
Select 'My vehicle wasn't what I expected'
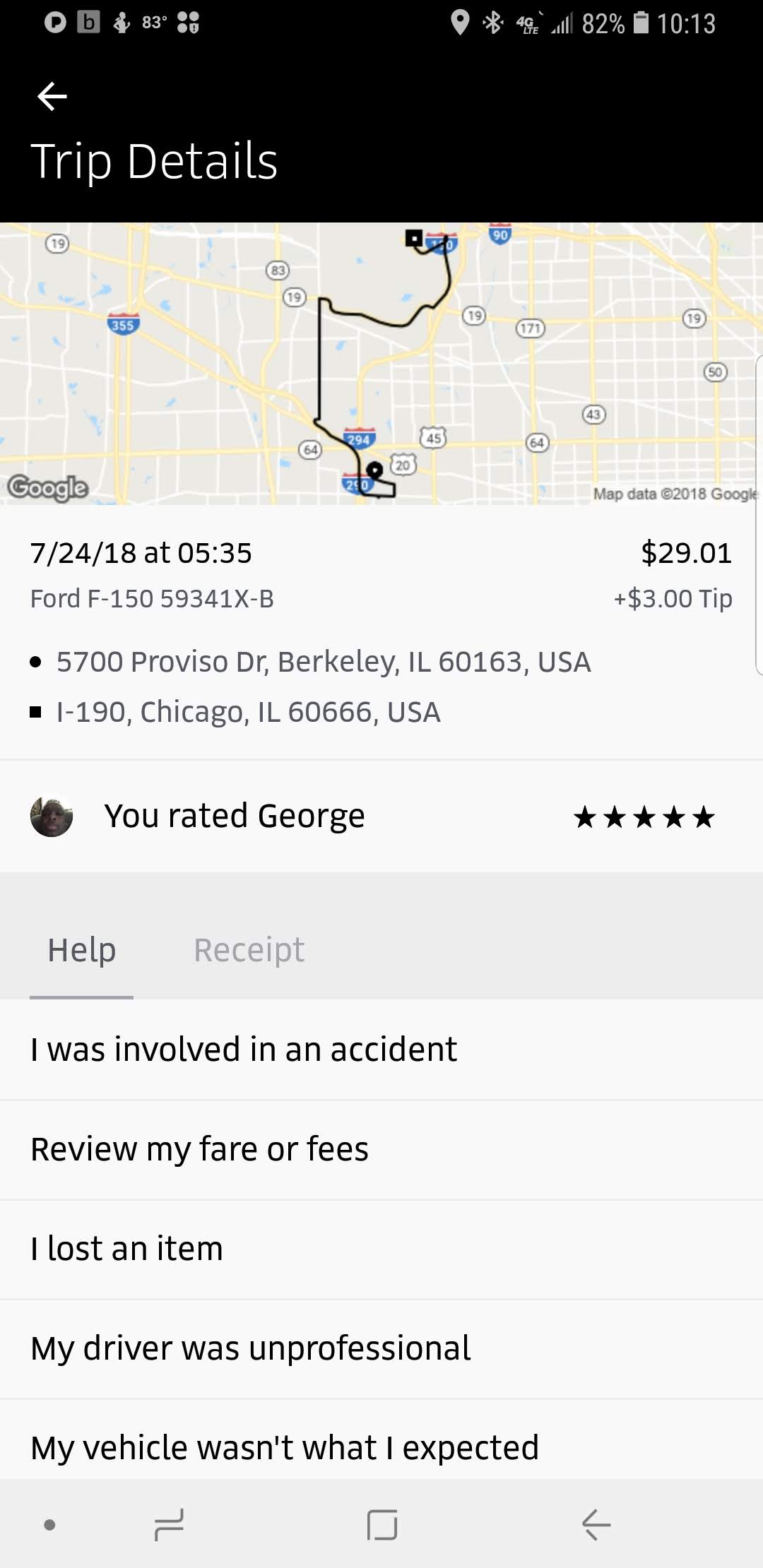click(285, 1447)
